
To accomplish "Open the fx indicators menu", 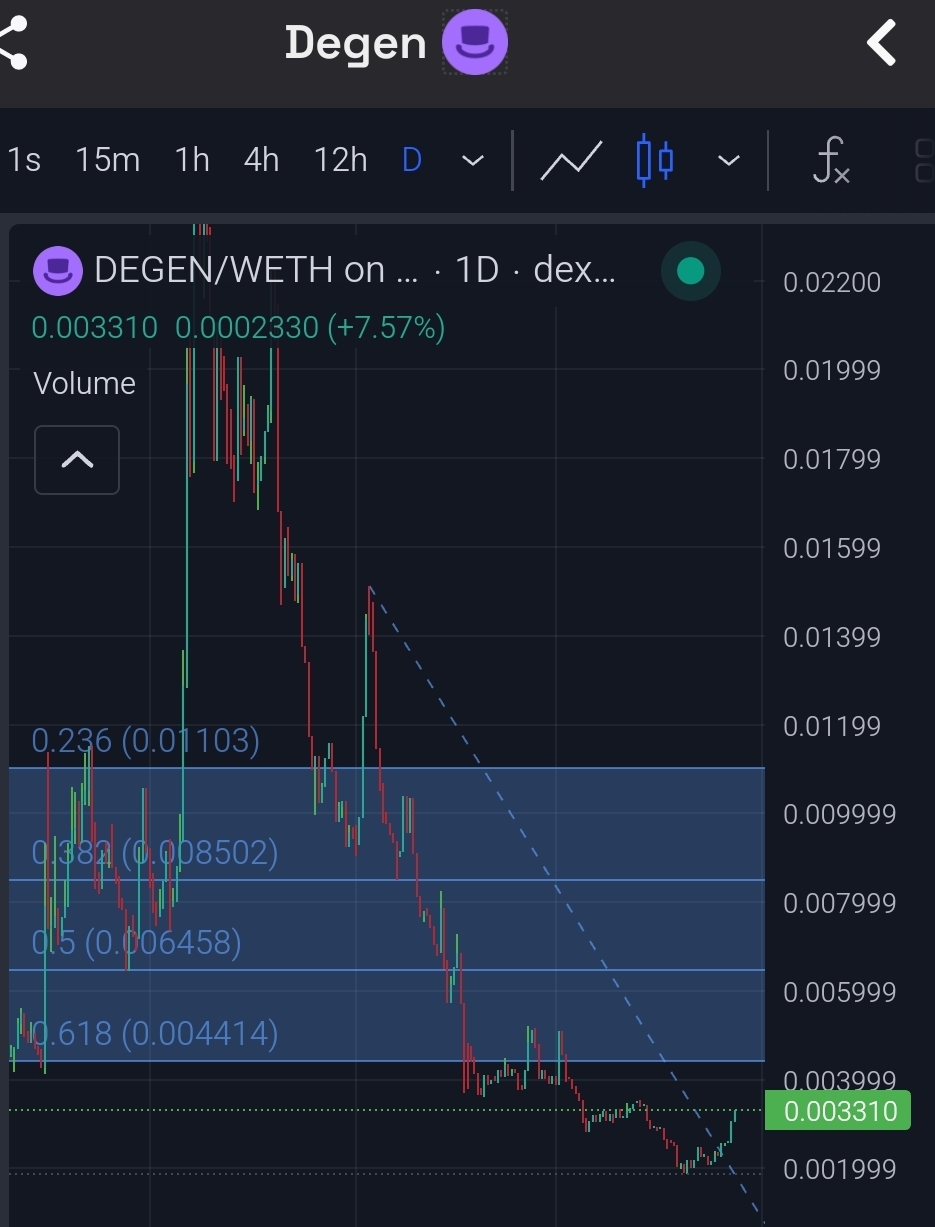I will (x=831, y=160).
